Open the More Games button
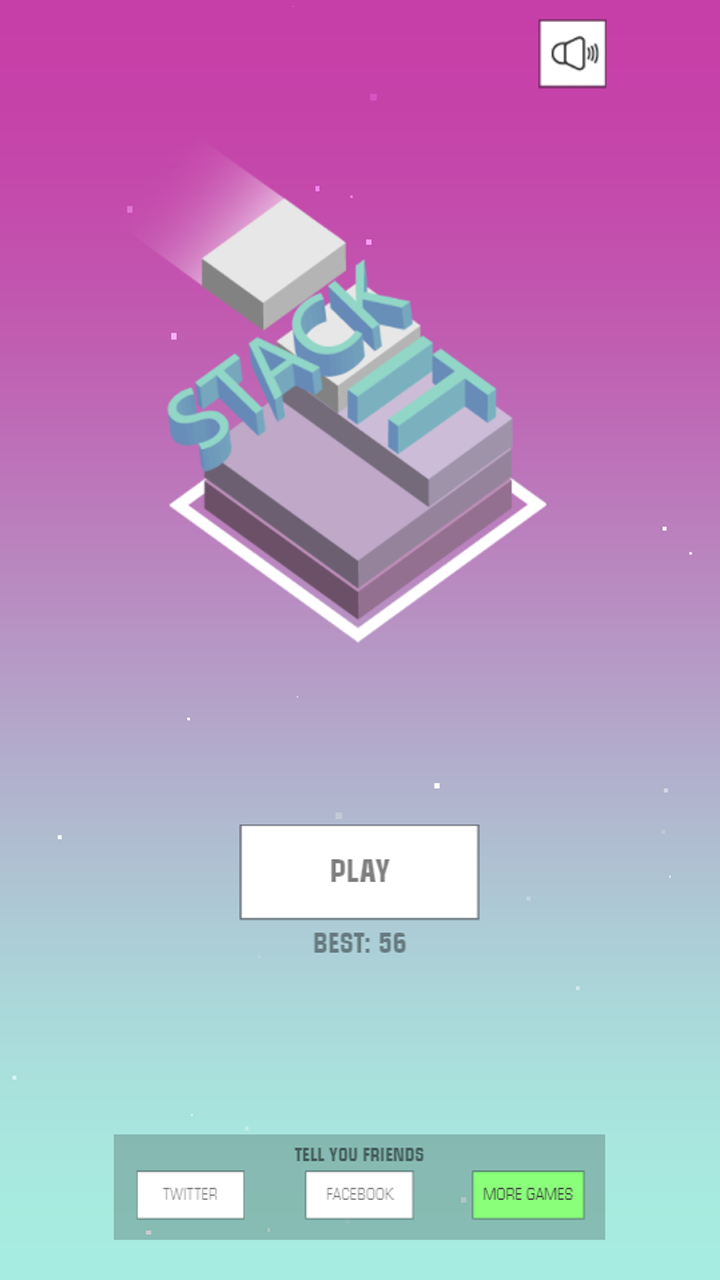 (x=528, y=1194)
